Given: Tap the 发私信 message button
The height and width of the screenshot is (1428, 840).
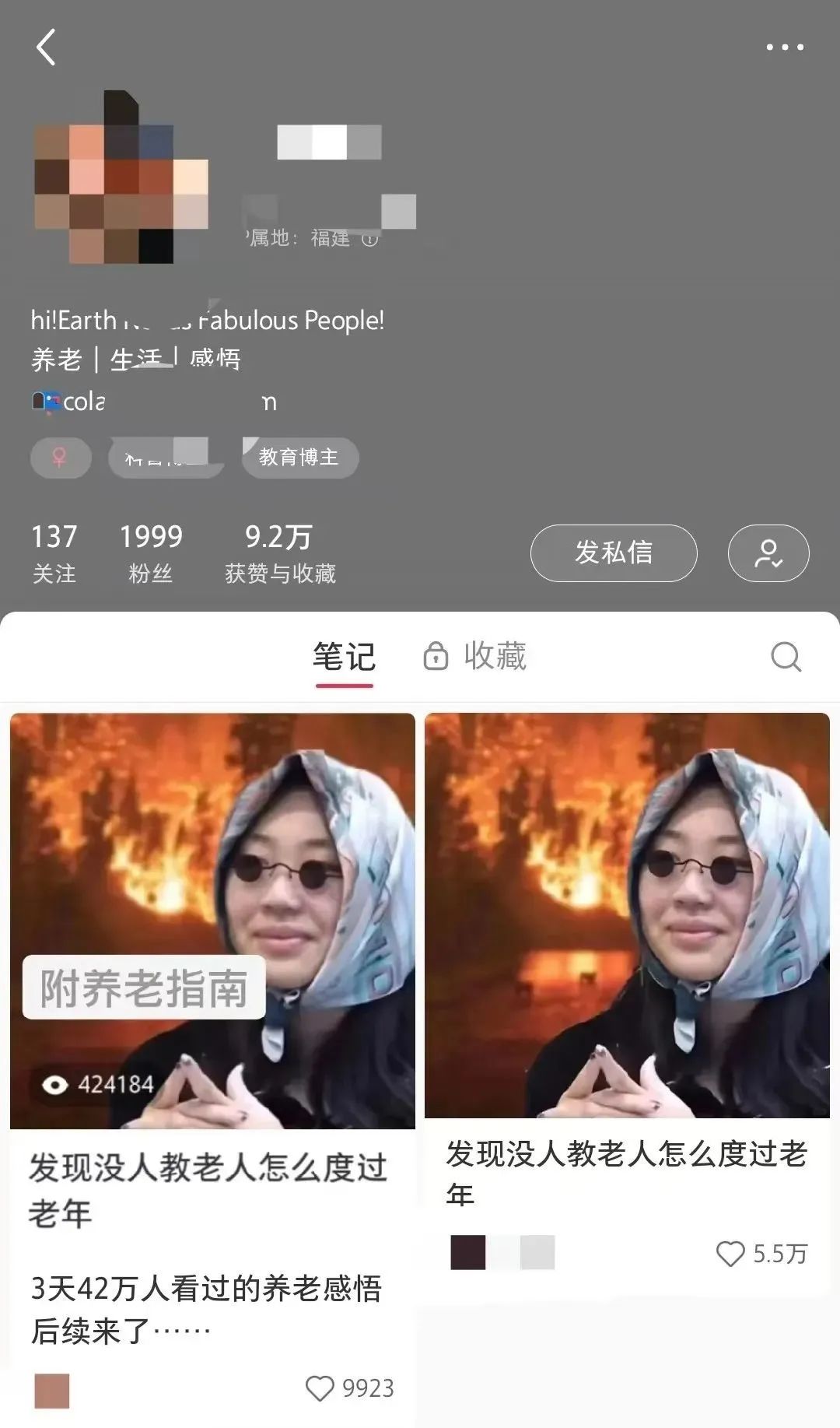Looking at the screenshot, I should tap(613, 553).
